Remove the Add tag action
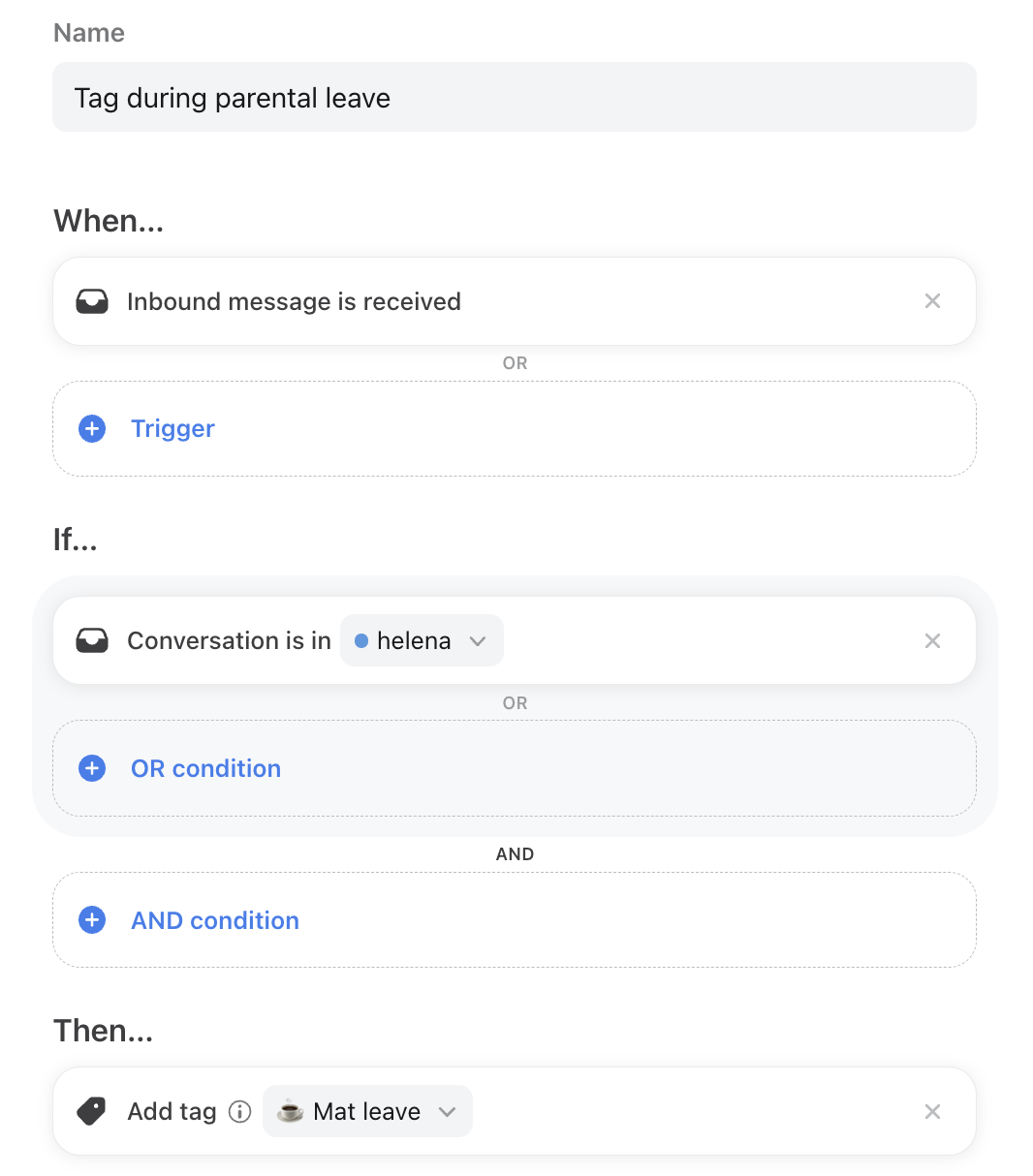The width and height of the screenshot is (1033, 1176). [x=932, y=1111]
